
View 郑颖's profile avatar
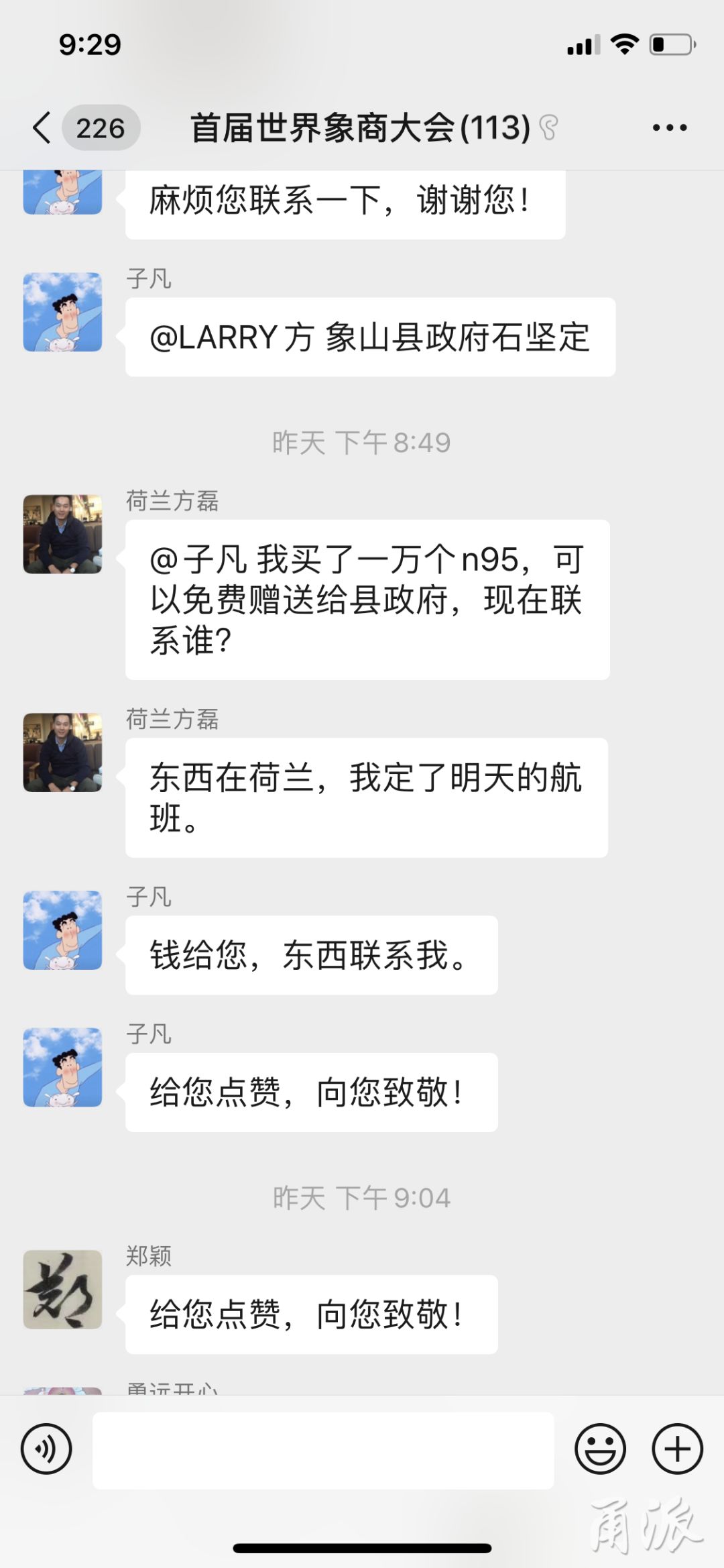63,1289
